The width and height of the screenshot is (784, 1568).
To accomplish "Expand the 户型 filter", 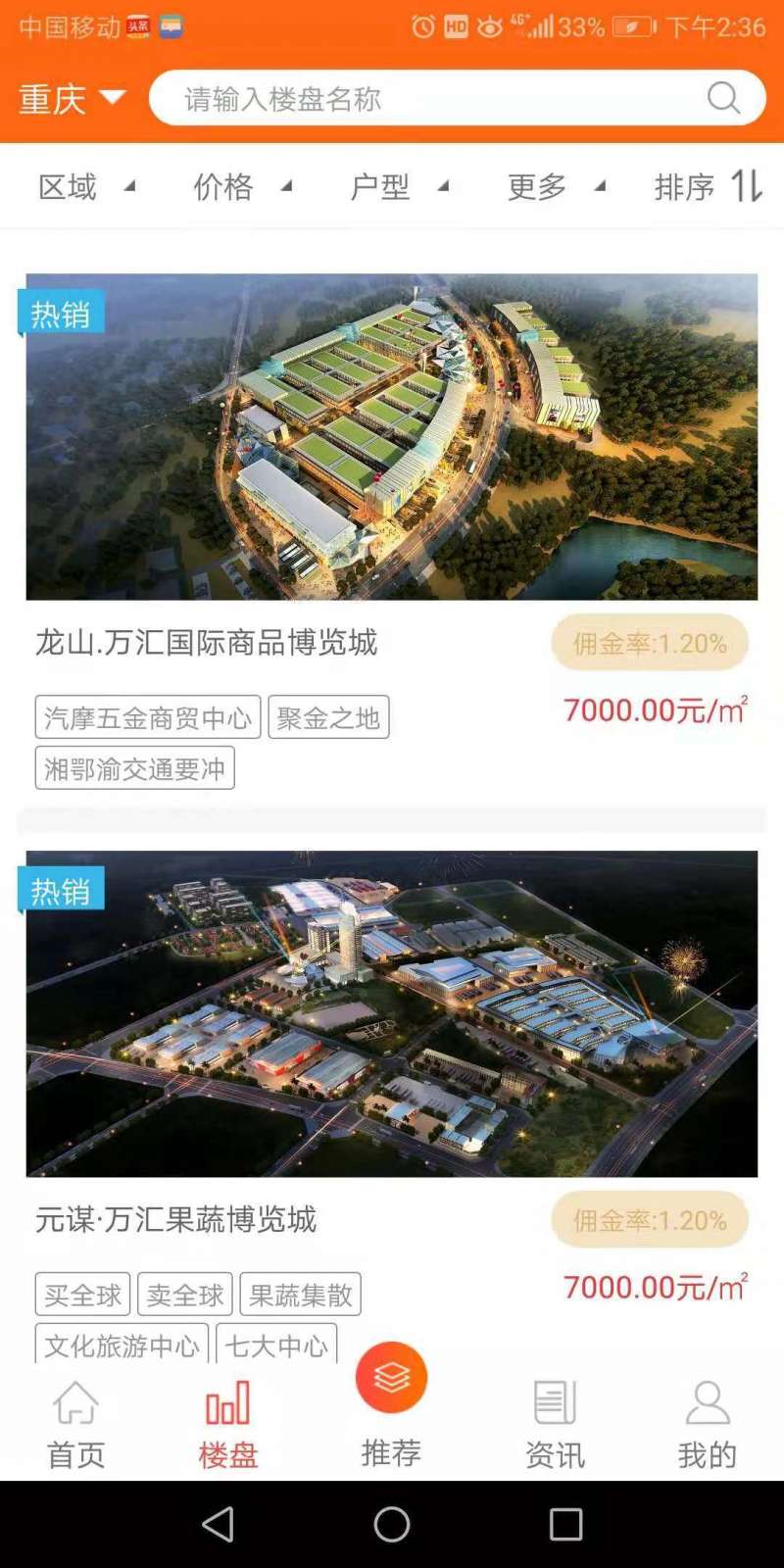I will (x=399, y=186).
